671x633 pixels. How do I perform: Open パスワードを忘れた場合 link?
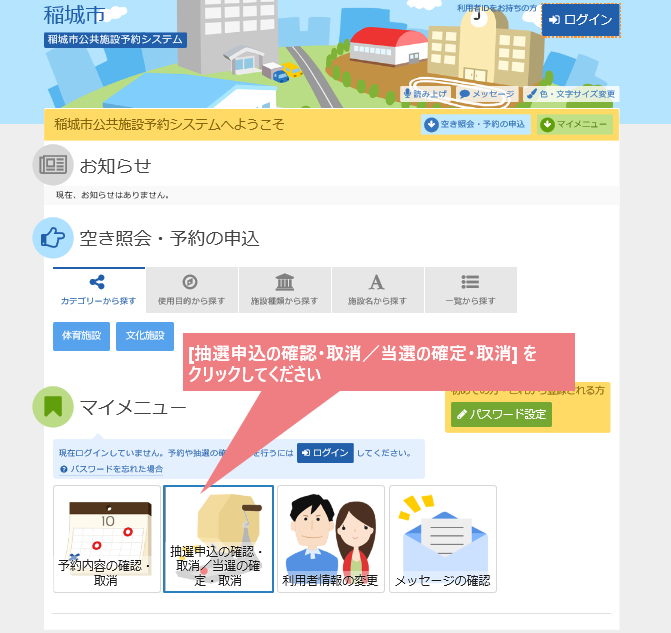click(111, 468)
